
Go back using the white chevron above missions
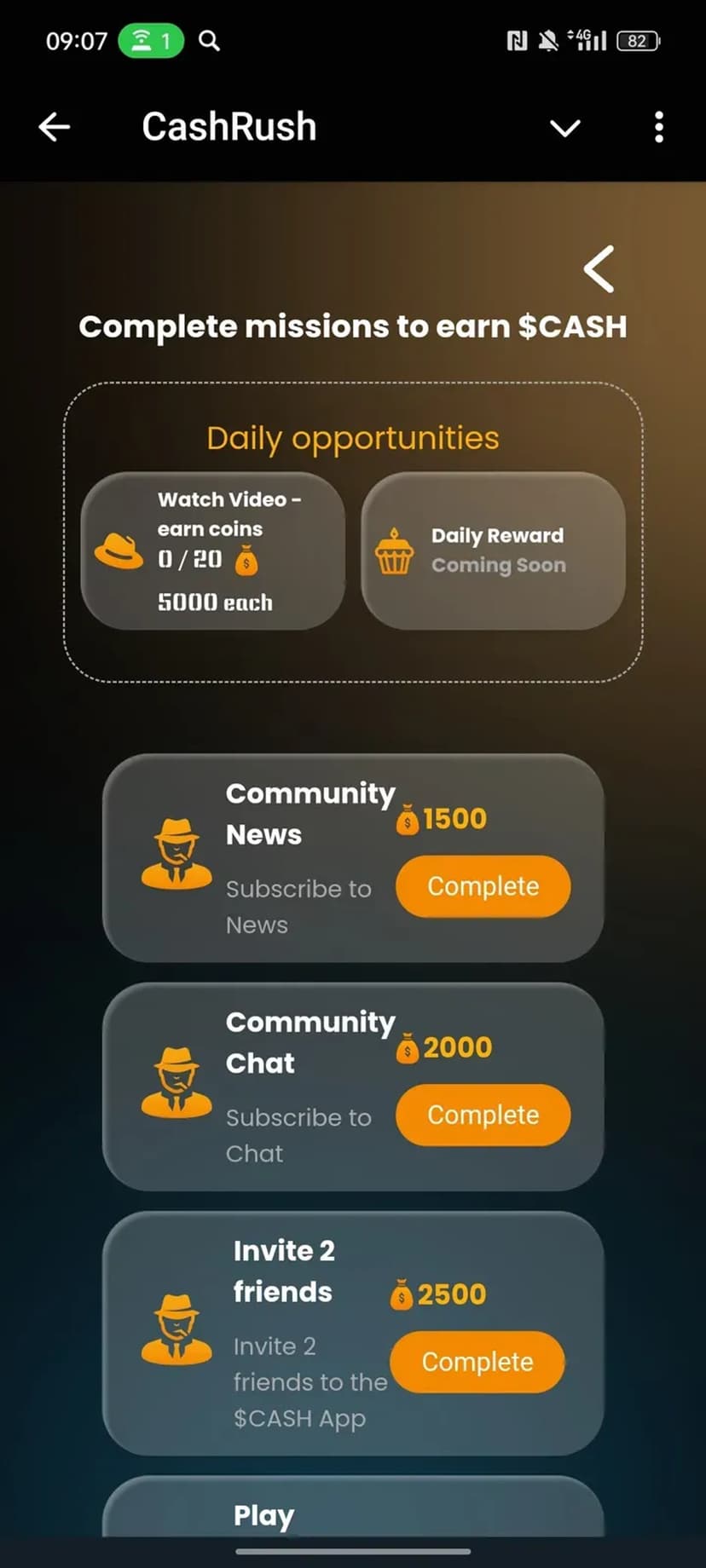coord(599,269)
